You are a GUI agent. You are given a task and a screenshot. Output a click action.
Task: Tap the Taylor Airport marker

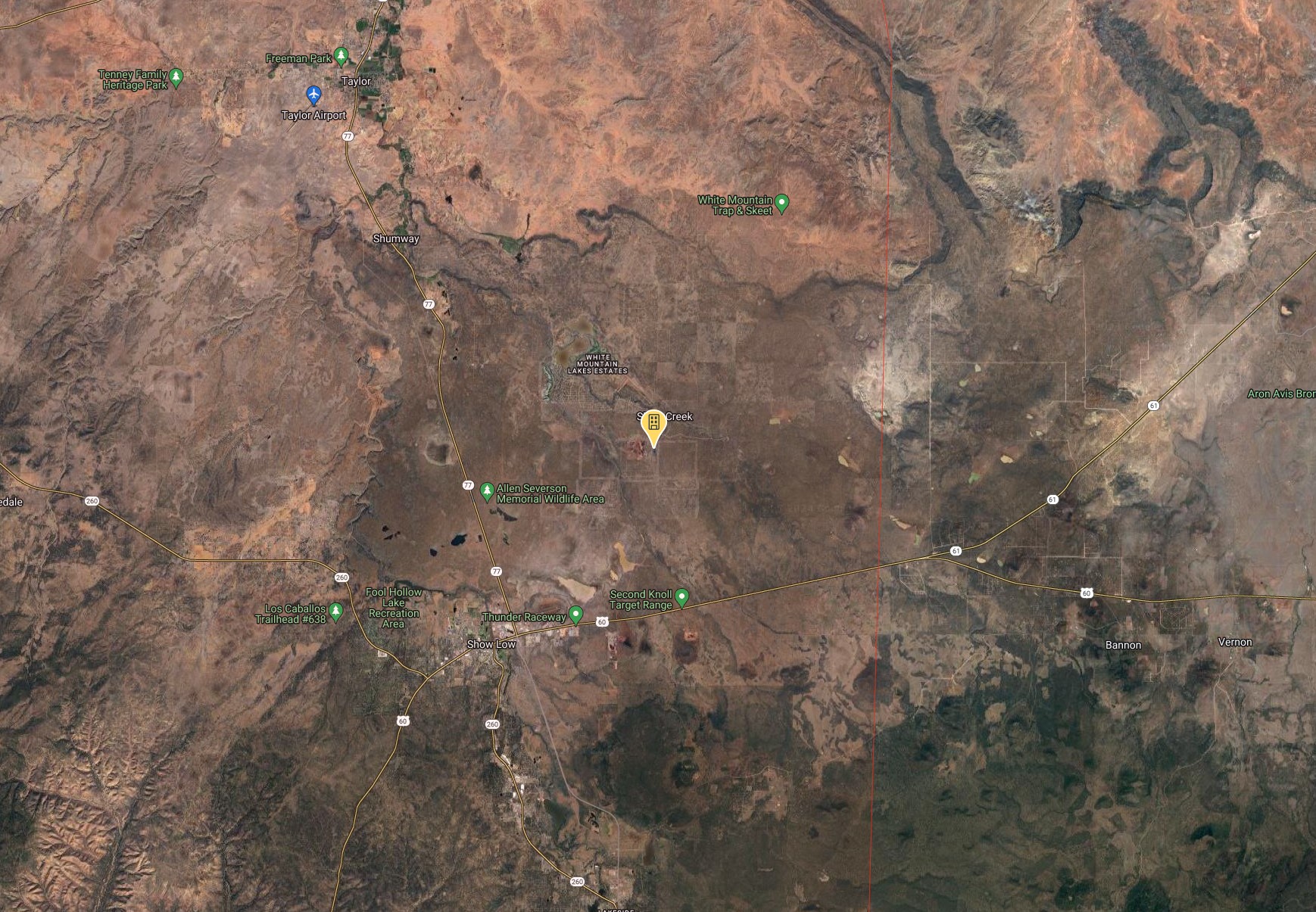tap(313, 95)
